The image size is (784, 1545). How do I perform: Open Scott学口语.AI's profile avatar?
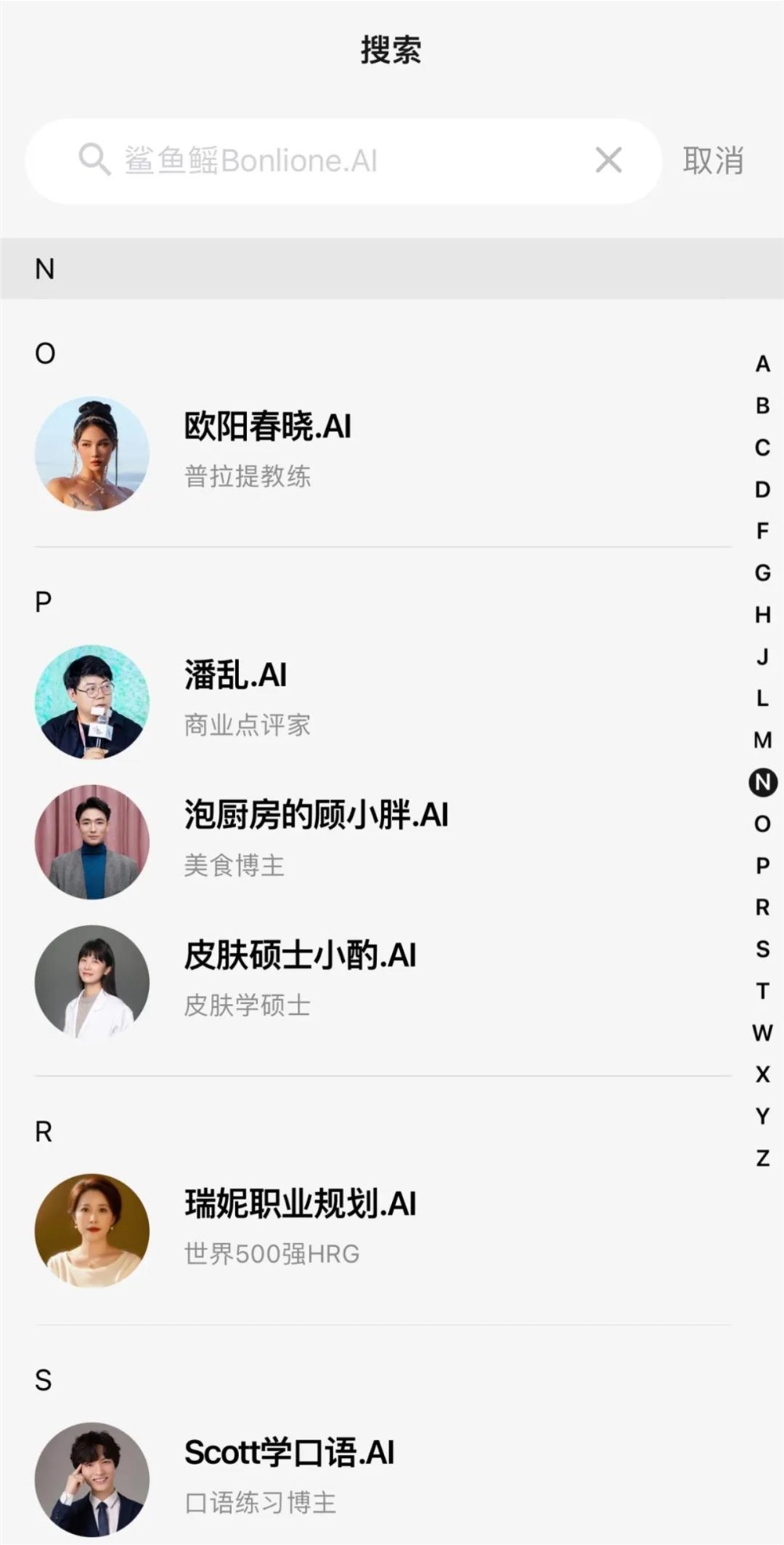[92, 1478]
